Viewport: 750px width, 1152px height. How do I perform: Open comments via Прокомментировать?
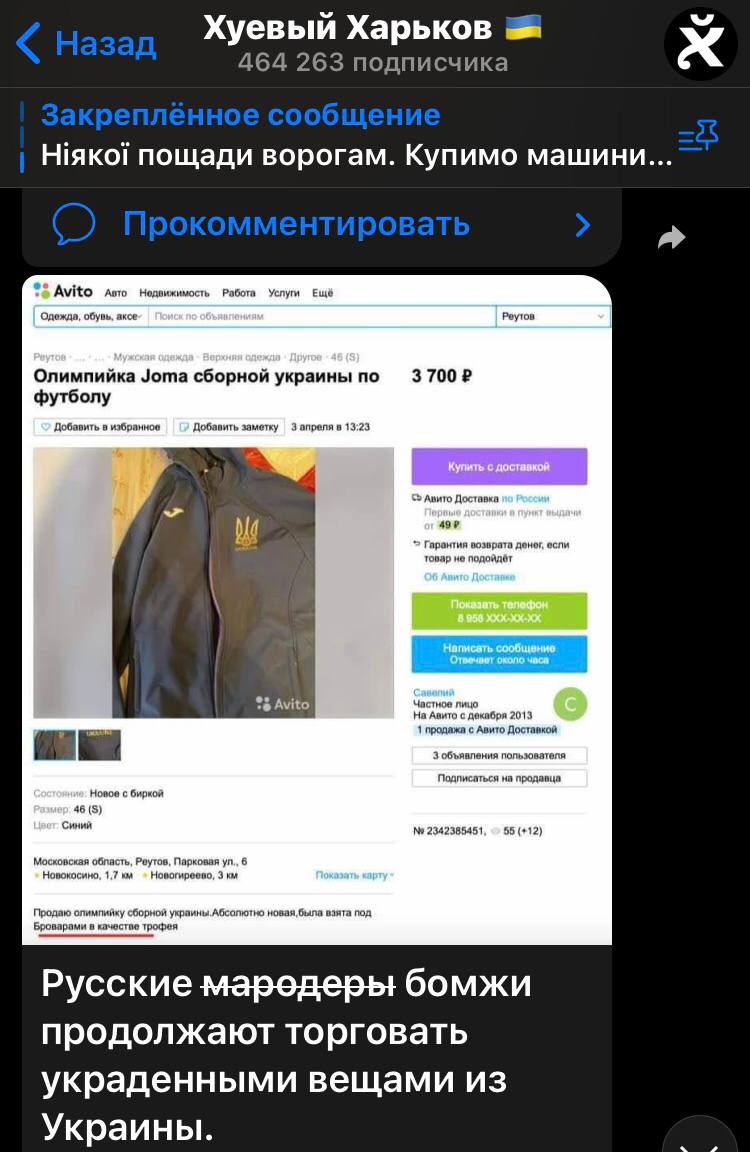click(320, 224)
